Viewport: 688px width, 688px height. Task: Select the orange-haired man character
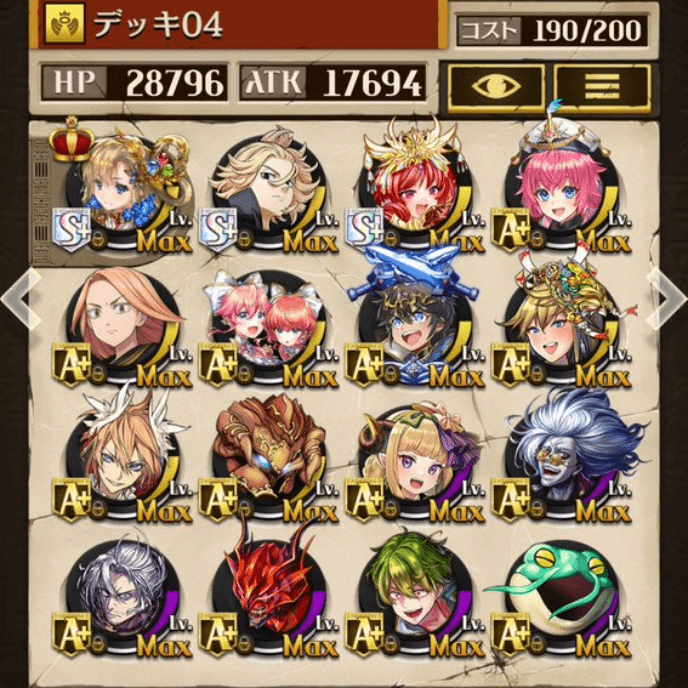[x=119, y=325]
